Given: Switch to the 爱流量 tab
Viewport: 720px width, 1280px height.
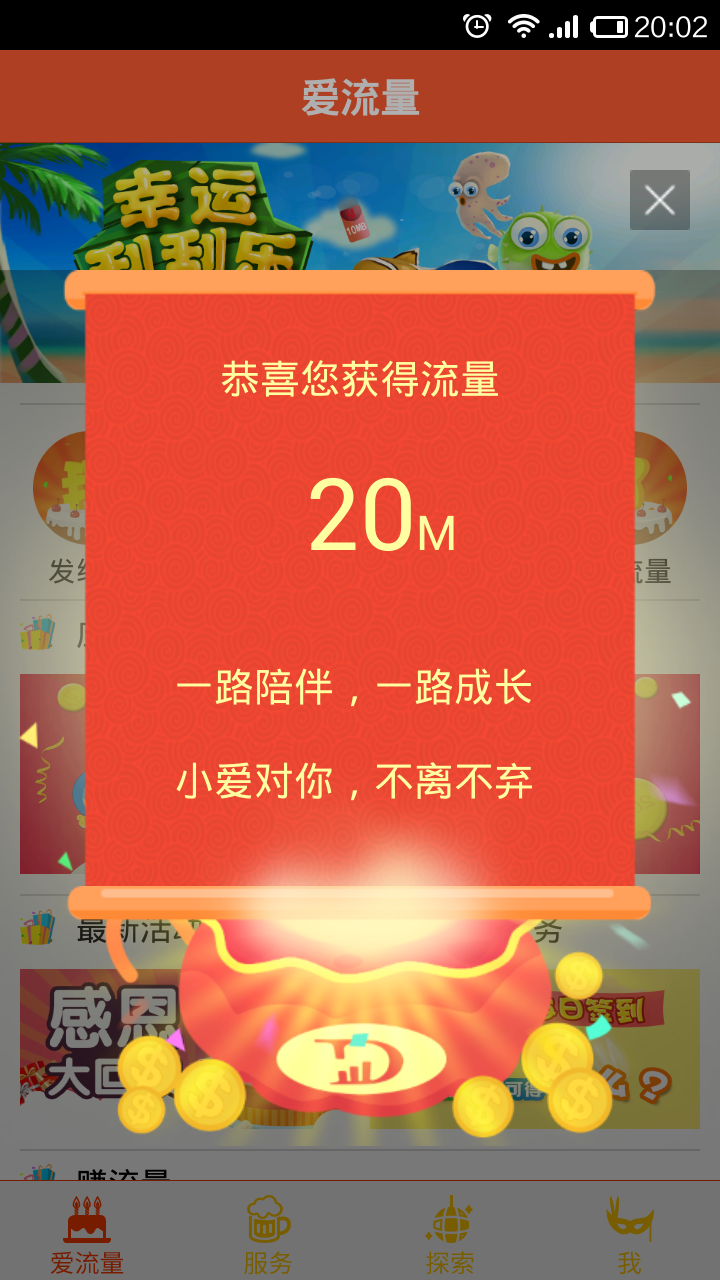Looking at the screenshot, I should click(x=88, y=1232).
